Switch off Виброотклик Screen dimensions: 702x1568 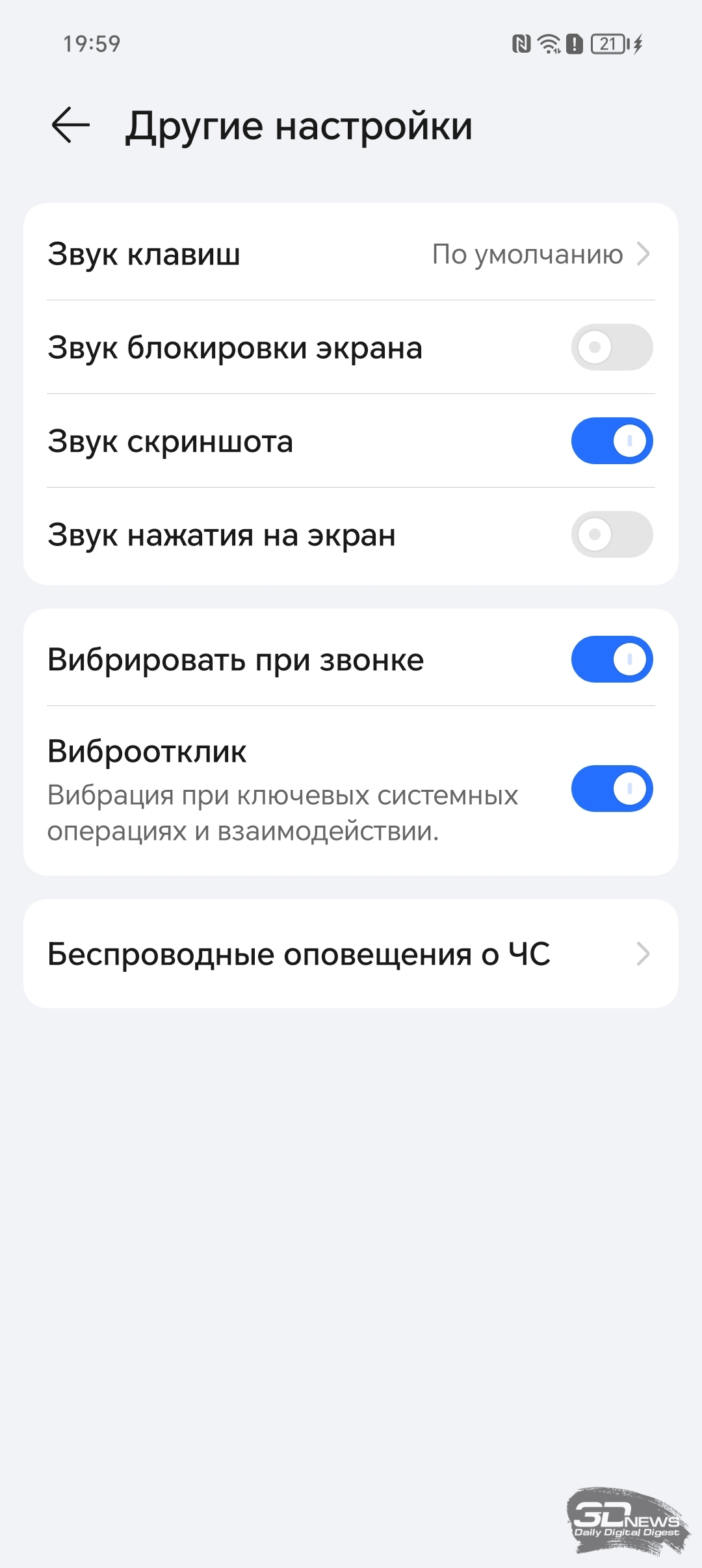(x=612, y=789)
